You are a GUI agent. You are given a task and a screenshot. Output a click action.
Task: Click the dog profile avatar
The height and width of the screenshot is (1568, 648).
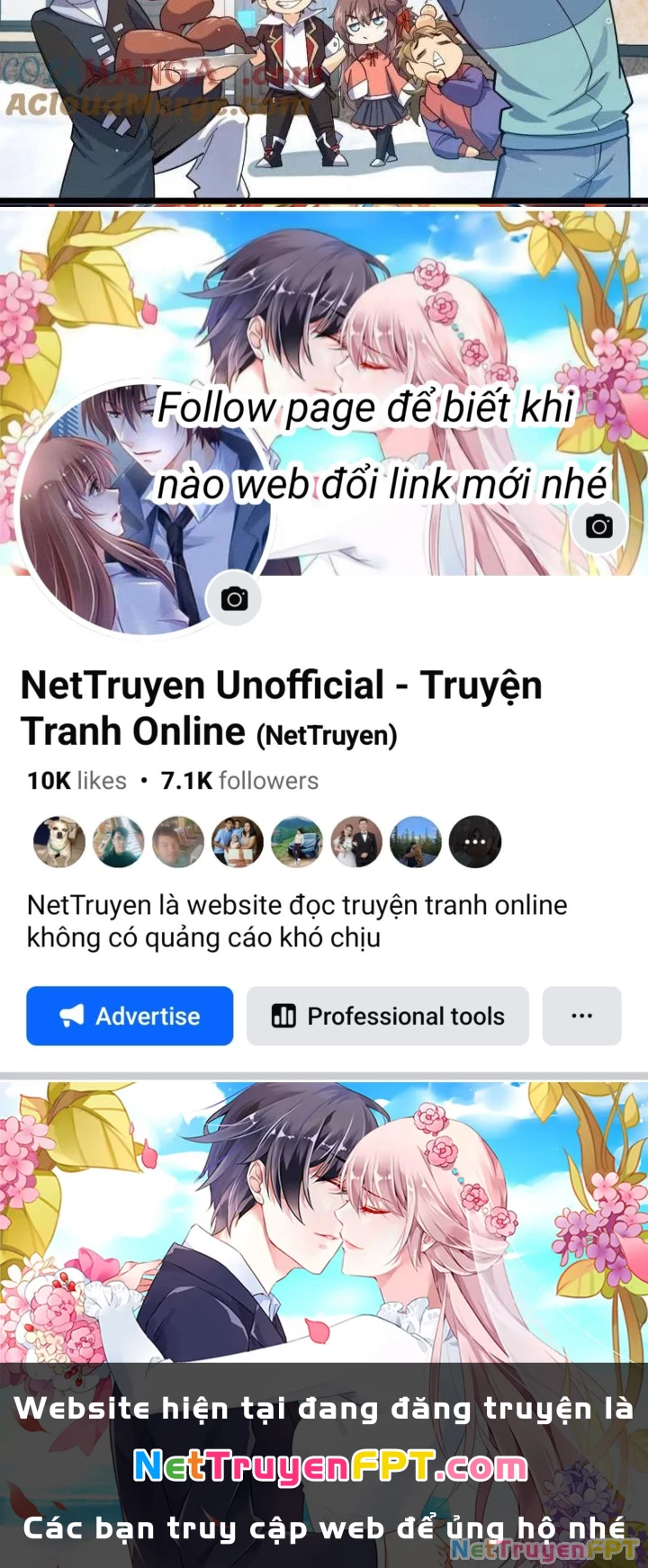(59, 841)
